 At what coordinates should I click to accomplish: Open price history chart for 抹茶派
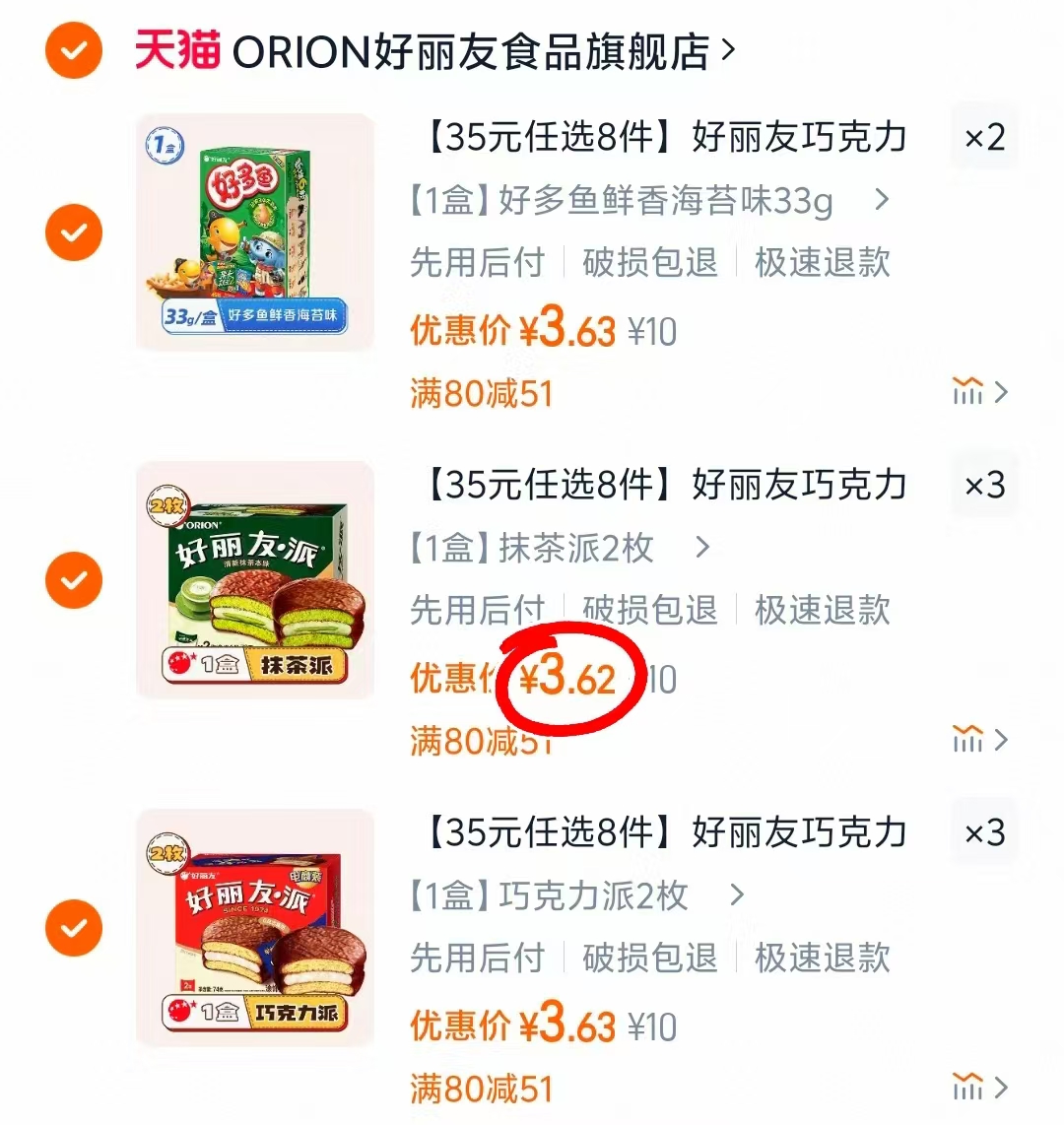969,739
